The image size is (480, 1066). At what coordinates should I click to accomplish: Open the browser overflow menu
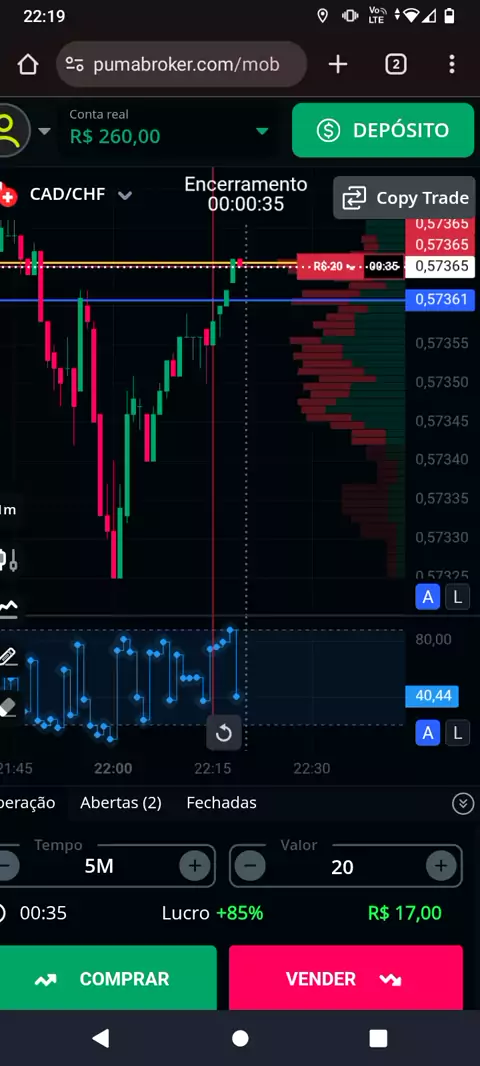(452, 65)
